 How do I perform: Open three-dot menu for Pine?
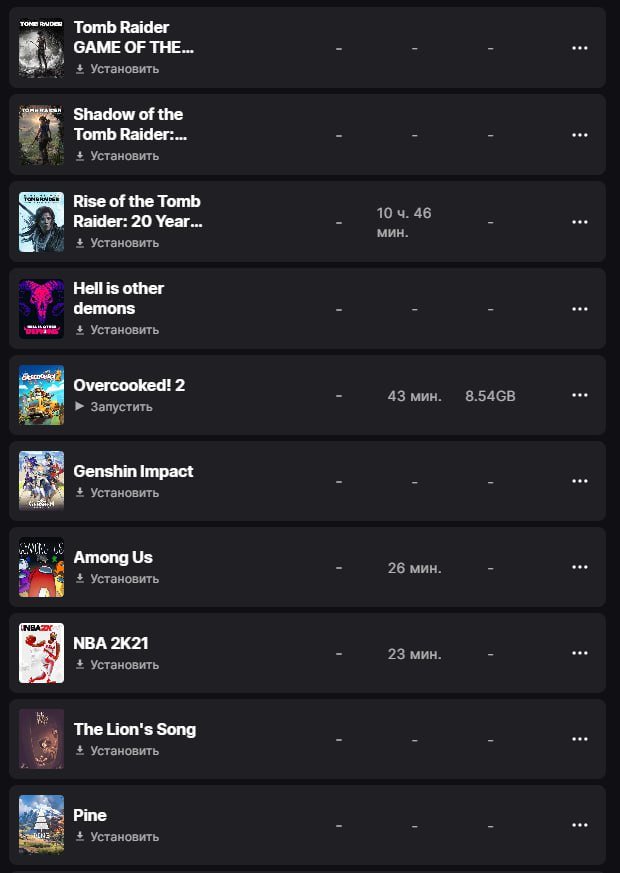pos(580,825)
